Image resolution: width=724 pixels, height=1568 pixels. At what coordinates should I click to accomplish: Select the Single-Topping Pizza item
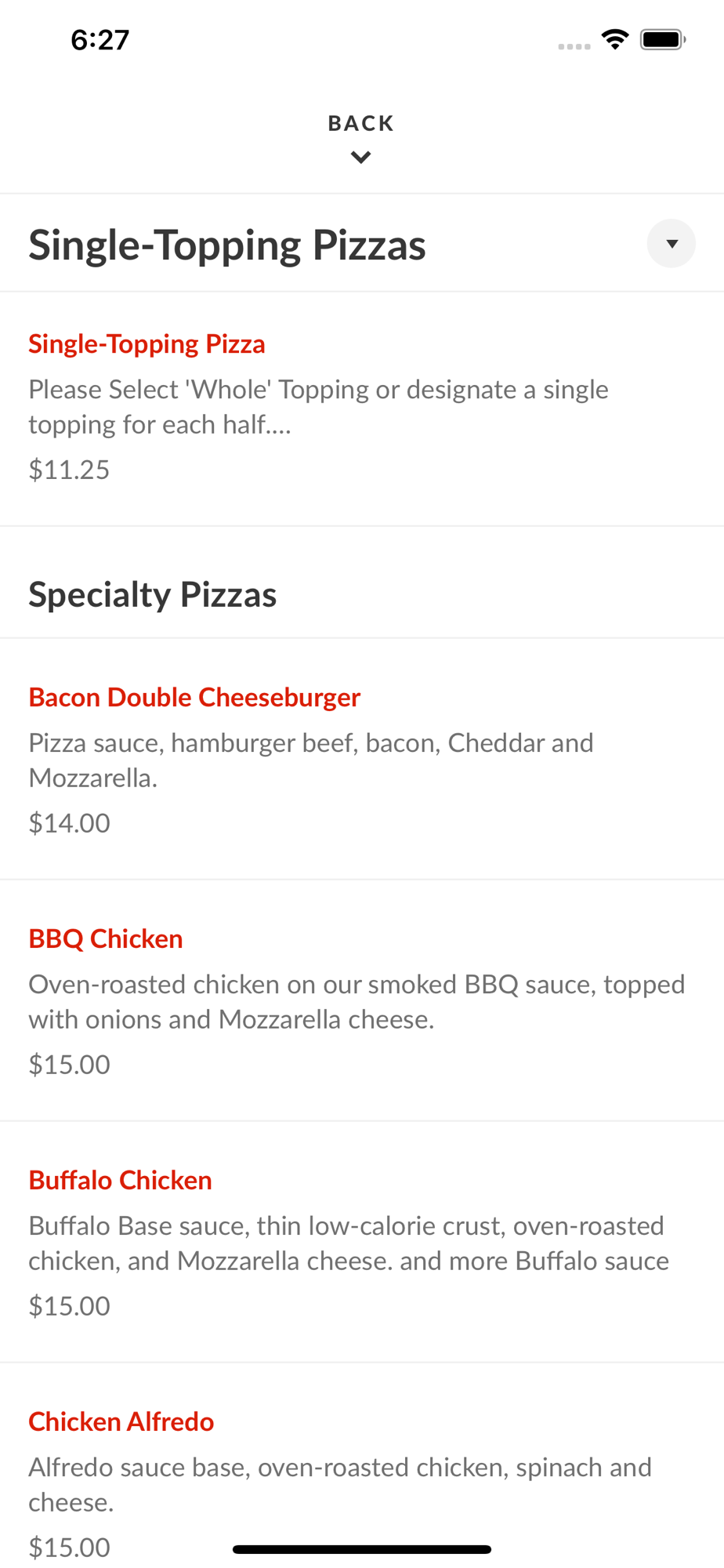362,408
